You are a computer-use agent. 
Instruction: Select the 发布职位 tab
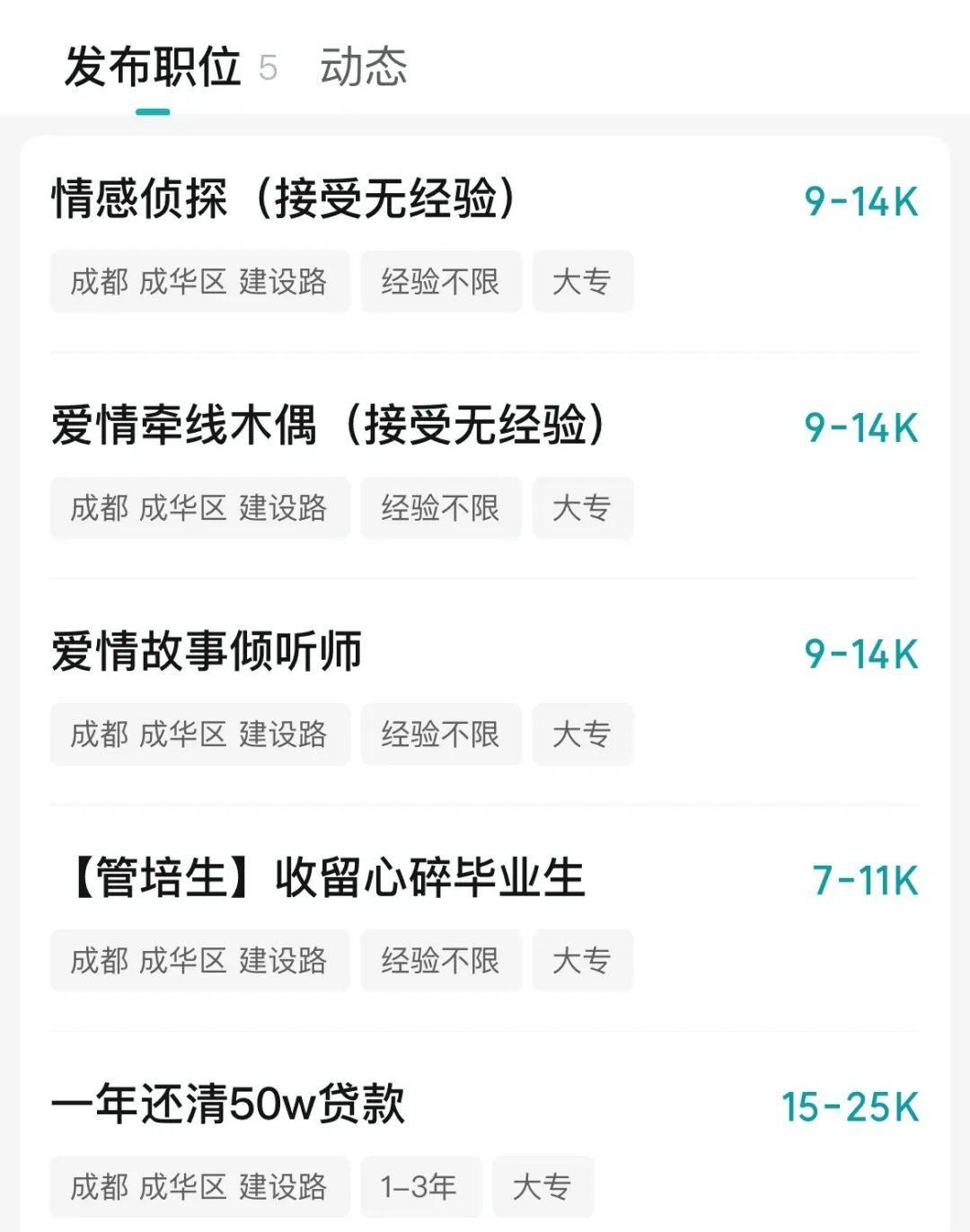pyautogui.click(x=153, y=68)
